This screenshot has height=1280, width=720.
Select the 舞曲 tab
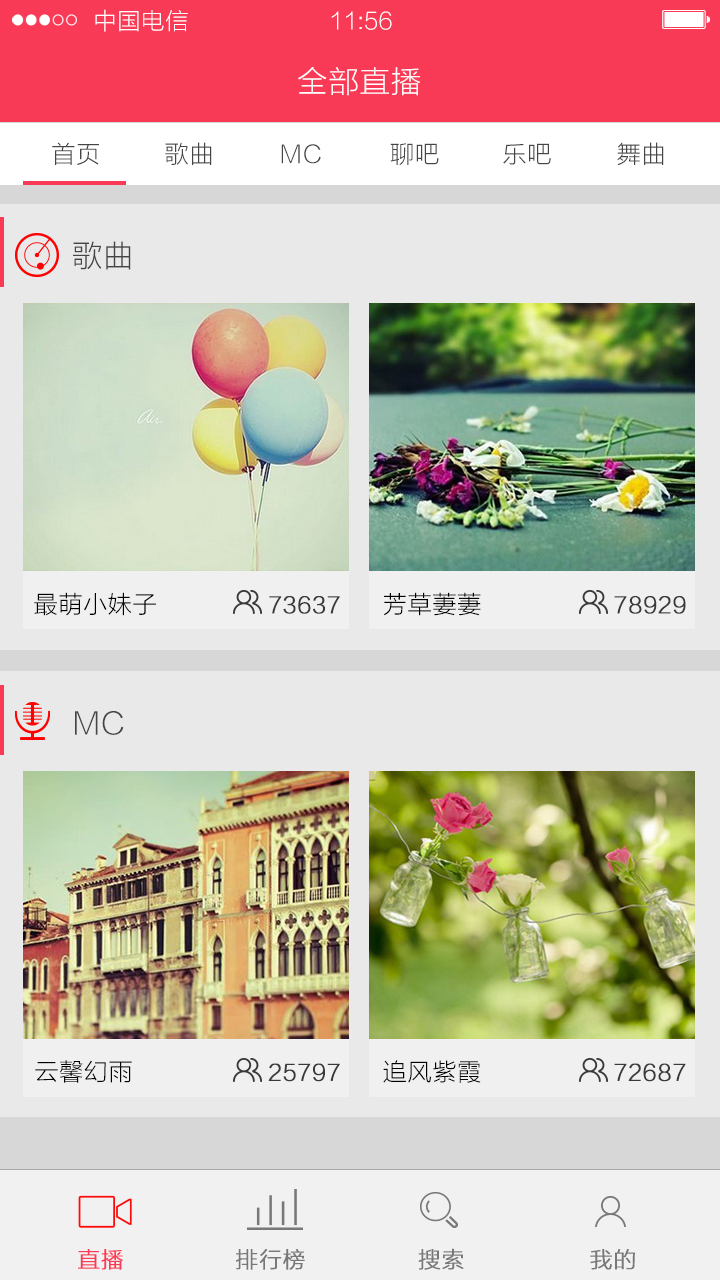coord(641,154)
